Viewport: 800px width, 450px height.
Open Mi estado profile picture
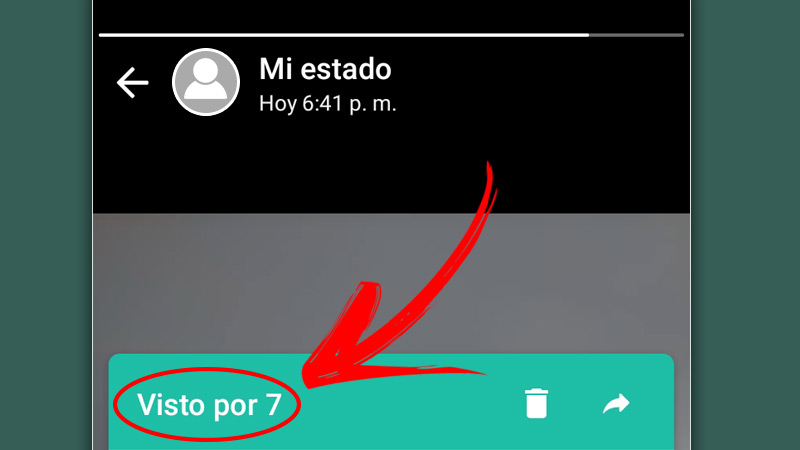[206, 82]
